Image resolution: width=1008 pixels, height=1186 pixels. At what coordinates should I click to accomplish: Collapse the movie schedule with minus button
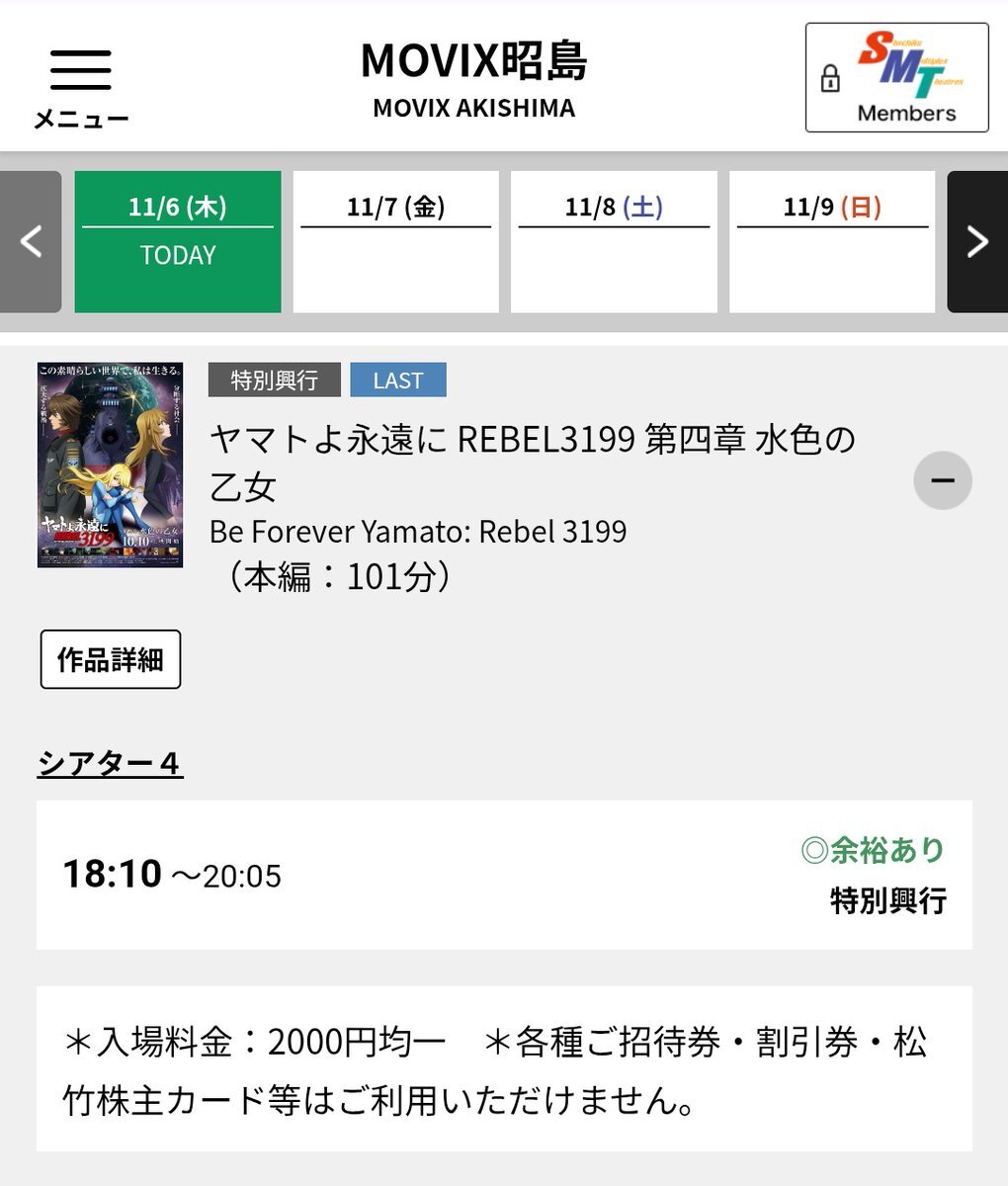tap(942, 480)
